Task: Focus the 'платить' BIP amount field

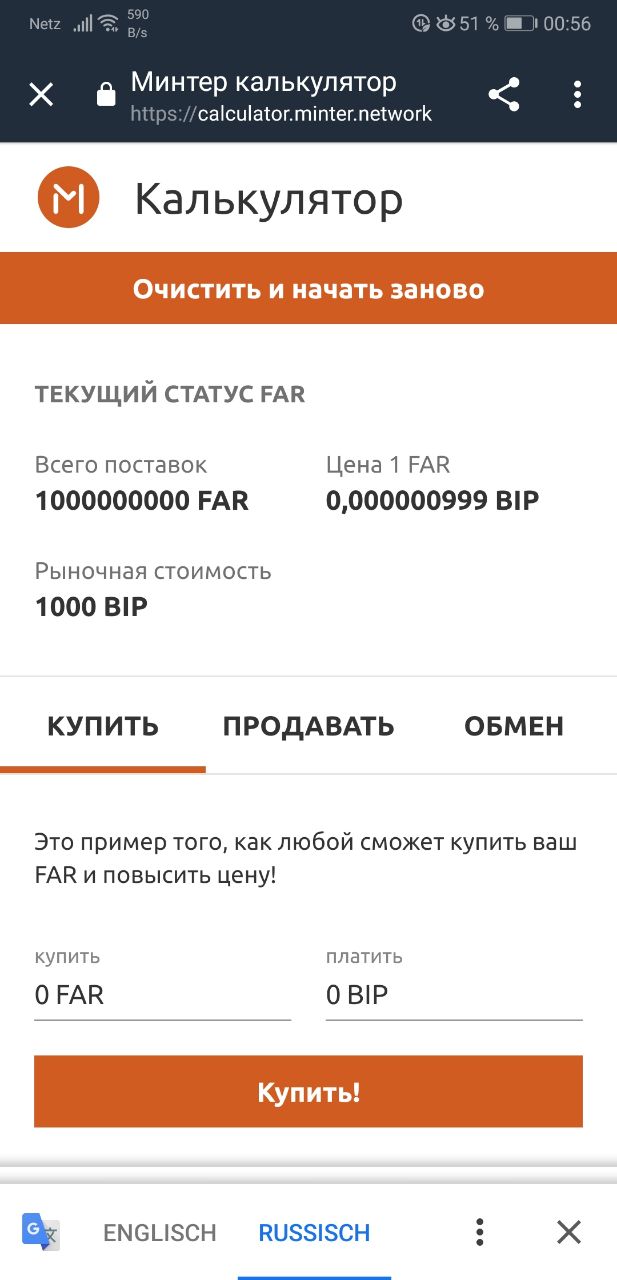Action: [454, 995]
